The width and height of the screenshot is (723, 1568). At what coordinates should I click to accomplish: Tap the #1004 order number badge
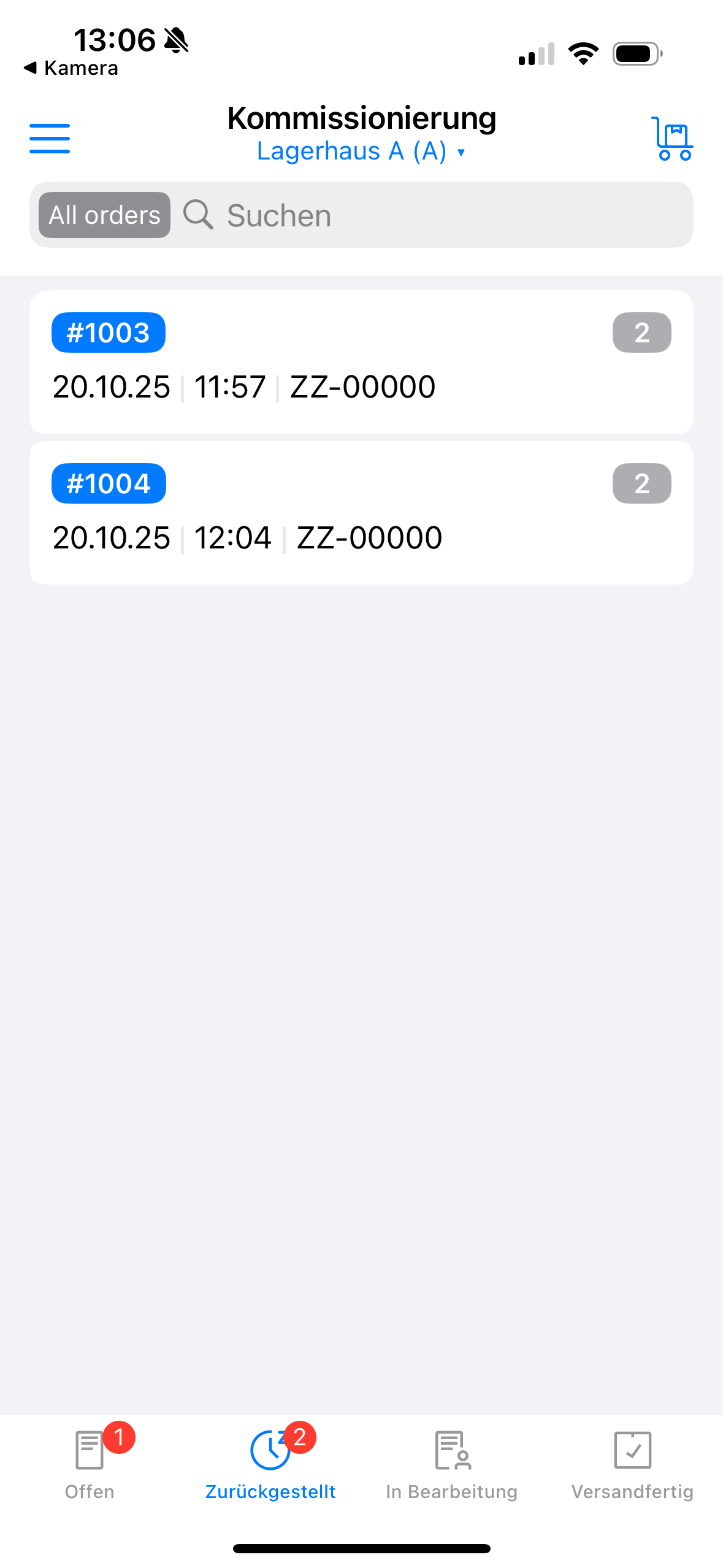click(x=109, y=483)
